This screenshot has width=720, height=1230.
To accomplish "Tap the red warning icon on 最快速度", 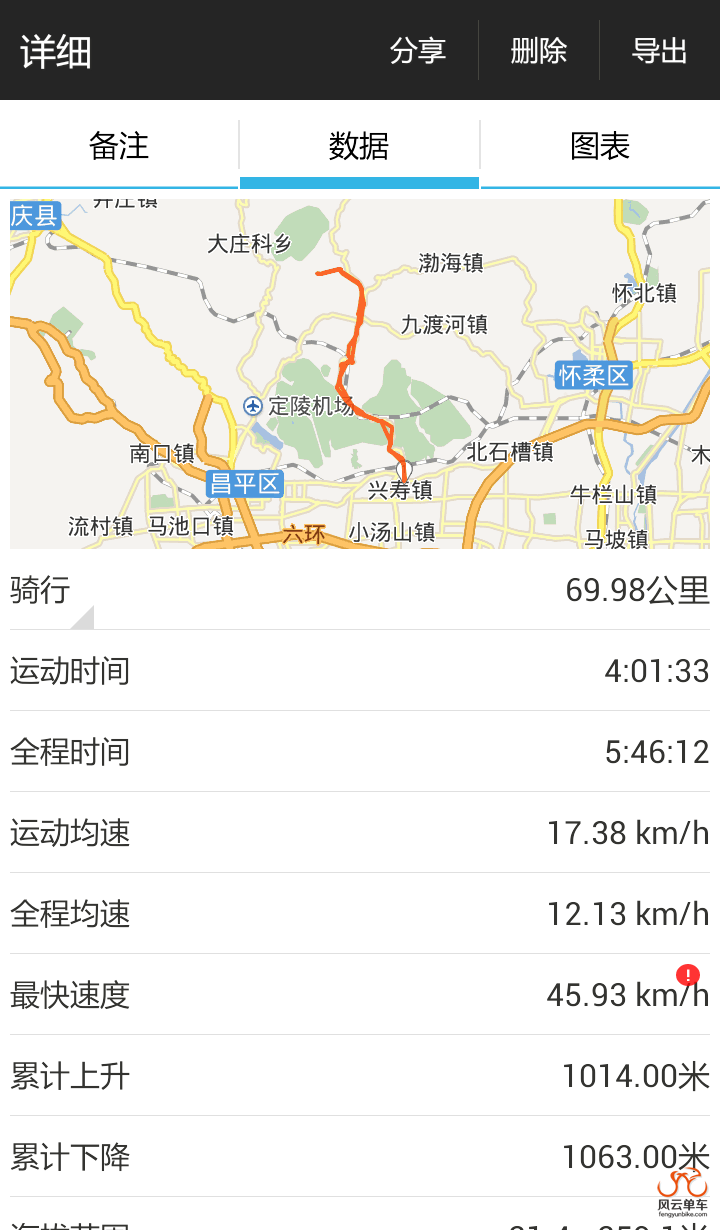I will coord(688,975).
